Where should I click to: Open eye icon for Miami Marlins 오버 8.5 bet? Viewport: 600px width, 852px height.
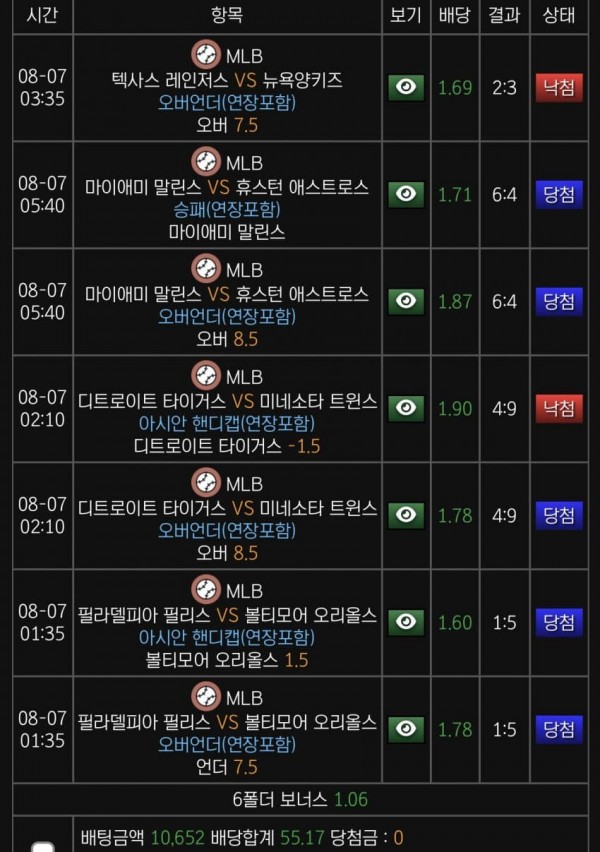pos(405,301)
